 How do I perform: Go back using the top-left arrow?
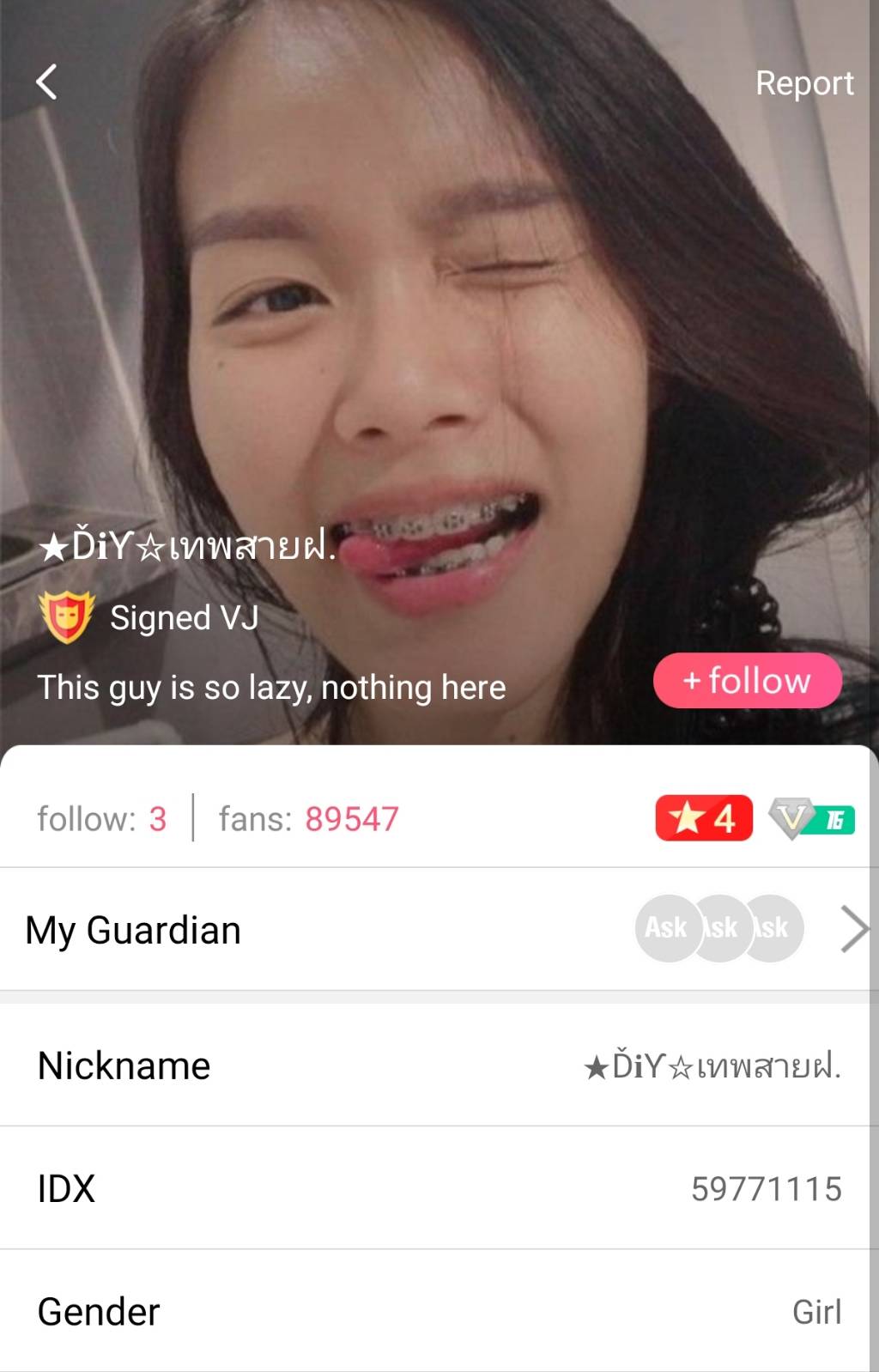[46, 82]
